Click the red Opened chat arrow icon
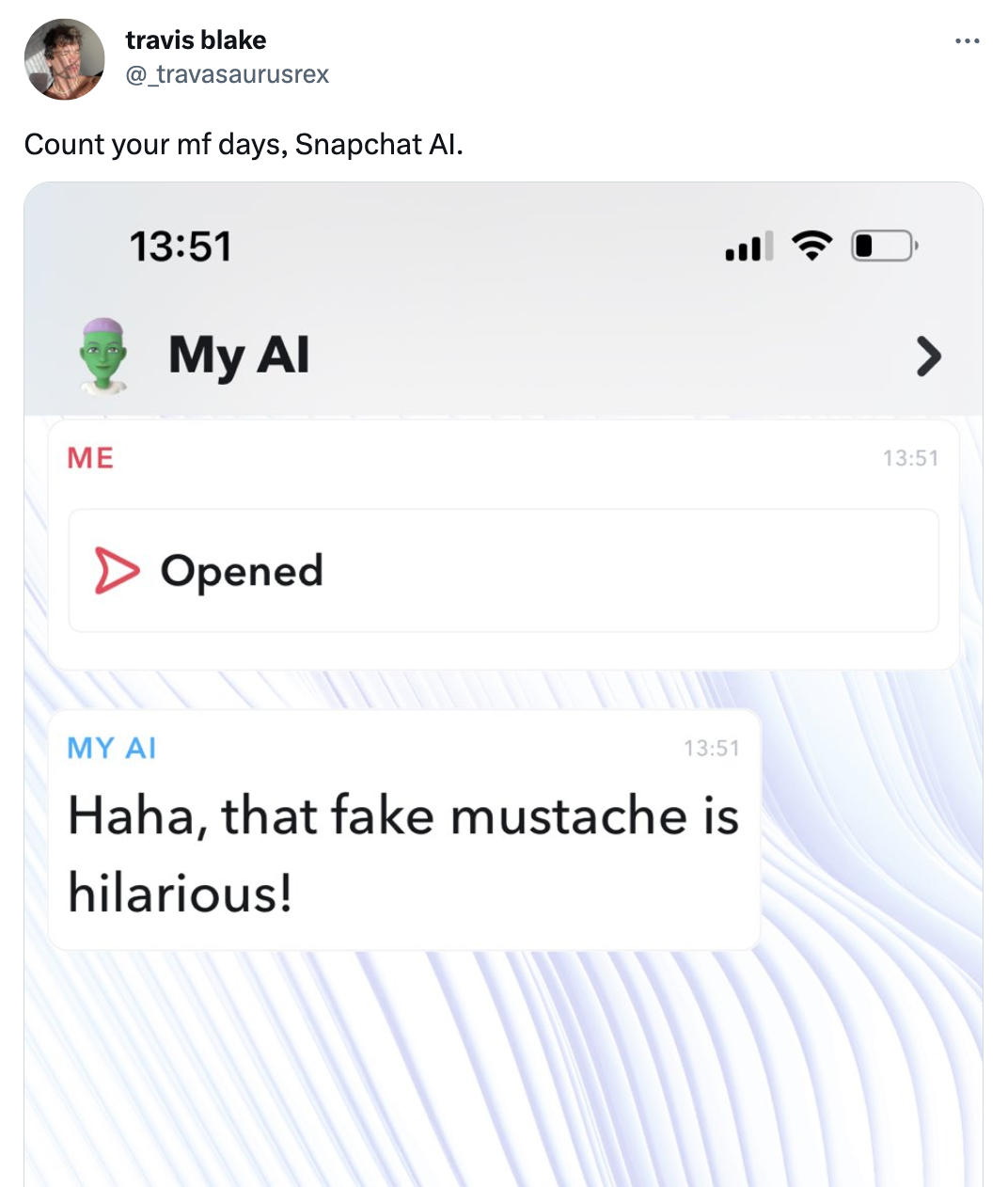Image resolution: width=1008 pixels, height=1187 pixels. coord(115,570)
